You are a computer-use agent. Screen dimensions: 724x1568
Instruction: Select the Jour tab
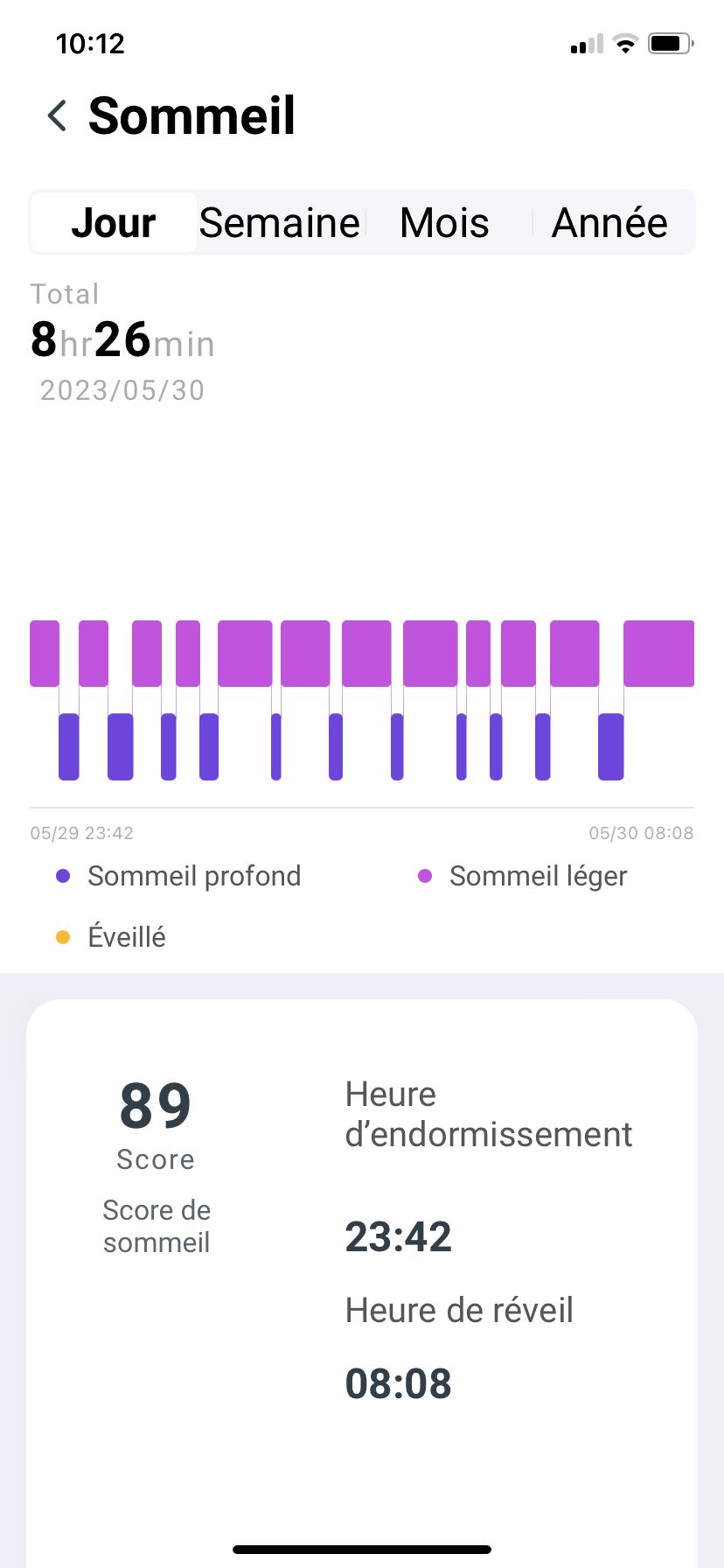tap(114, 223)
